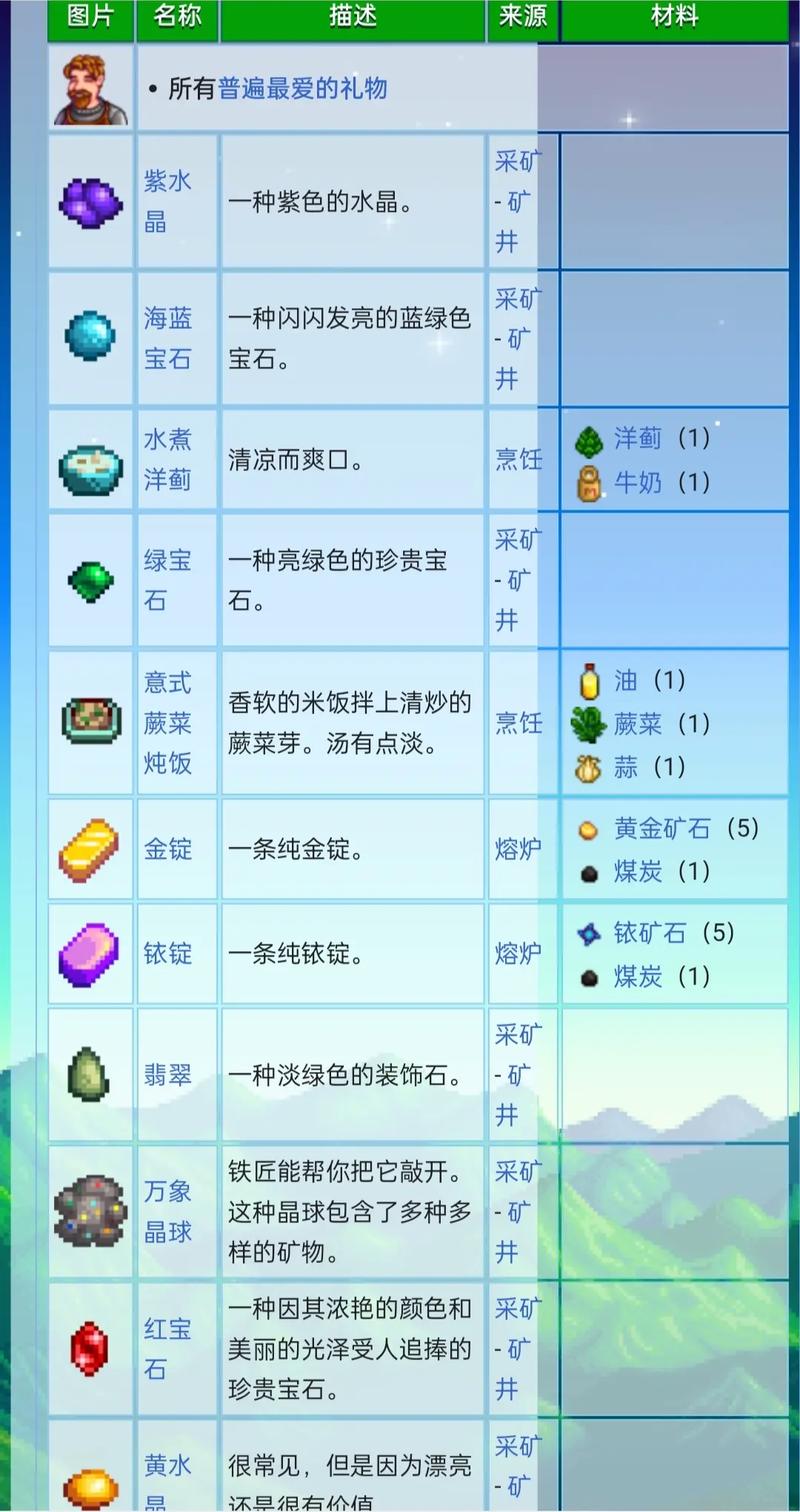Go to the 蕨菜 ingredient page
800x1512 pixels.
pos(638,724)
